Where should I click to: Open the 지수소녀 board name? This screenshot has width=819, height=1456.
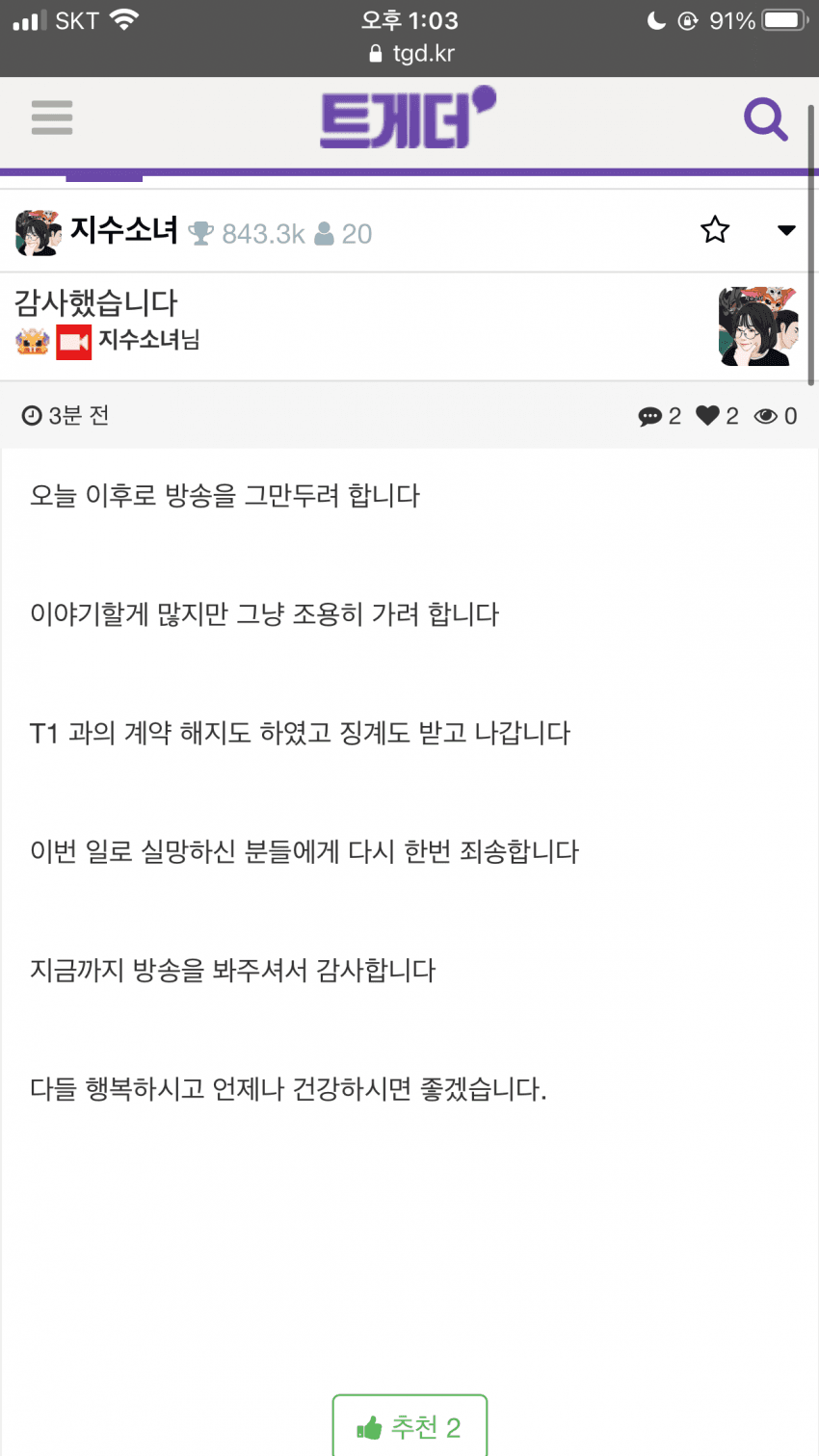pos(124,231)
